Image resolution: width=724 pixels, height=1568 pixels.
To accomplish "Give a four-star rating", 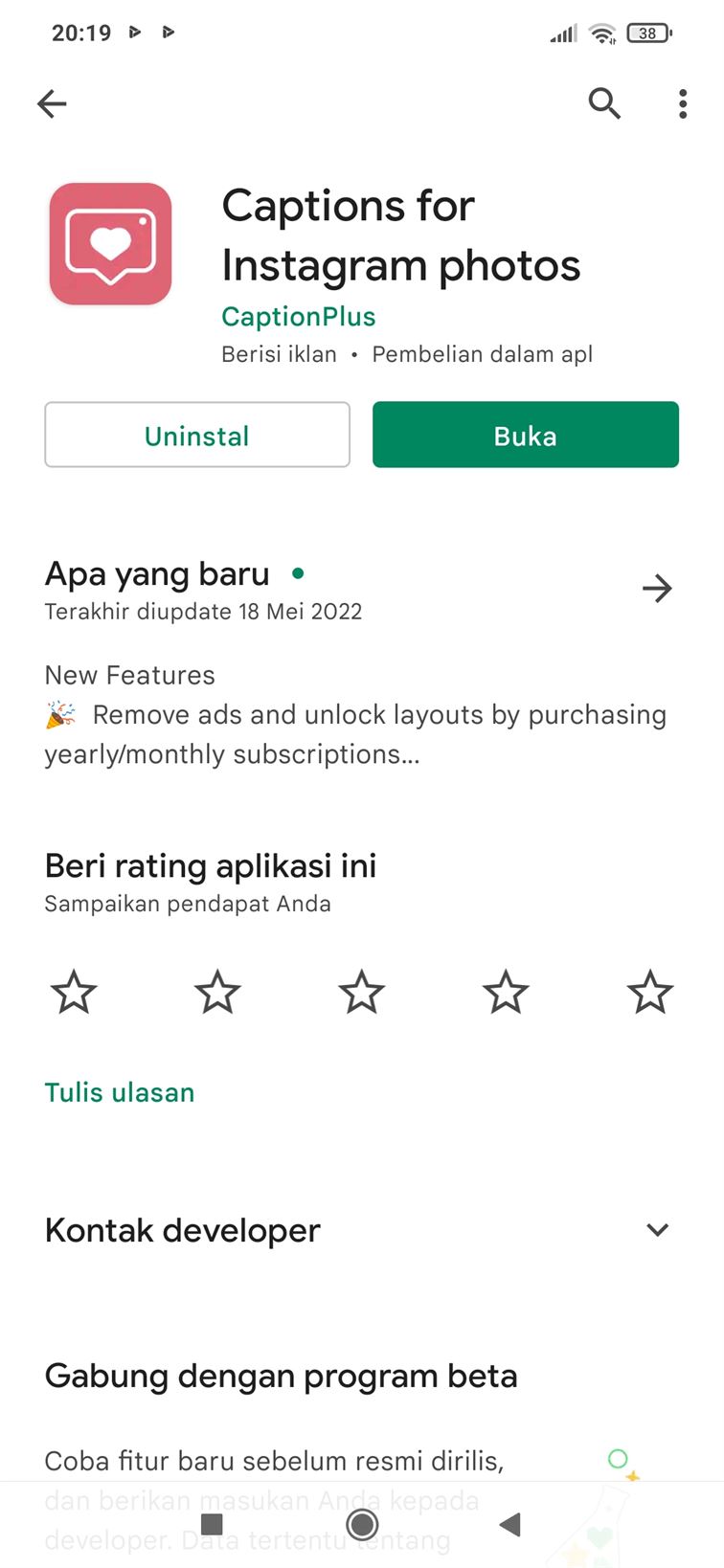I will pos(506,992).
